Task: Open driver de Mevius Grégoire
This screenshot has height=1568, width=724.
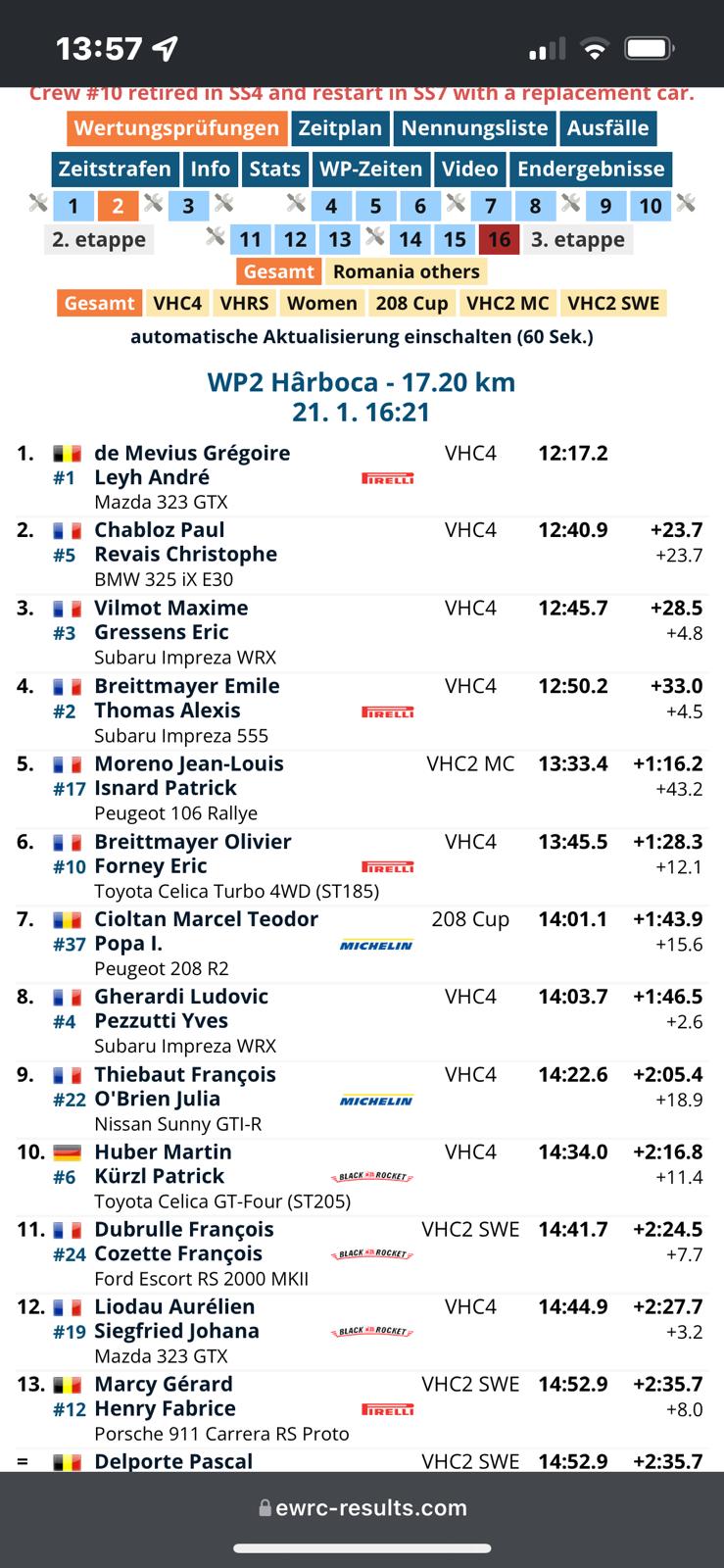Action: click(x=192, y=453)
